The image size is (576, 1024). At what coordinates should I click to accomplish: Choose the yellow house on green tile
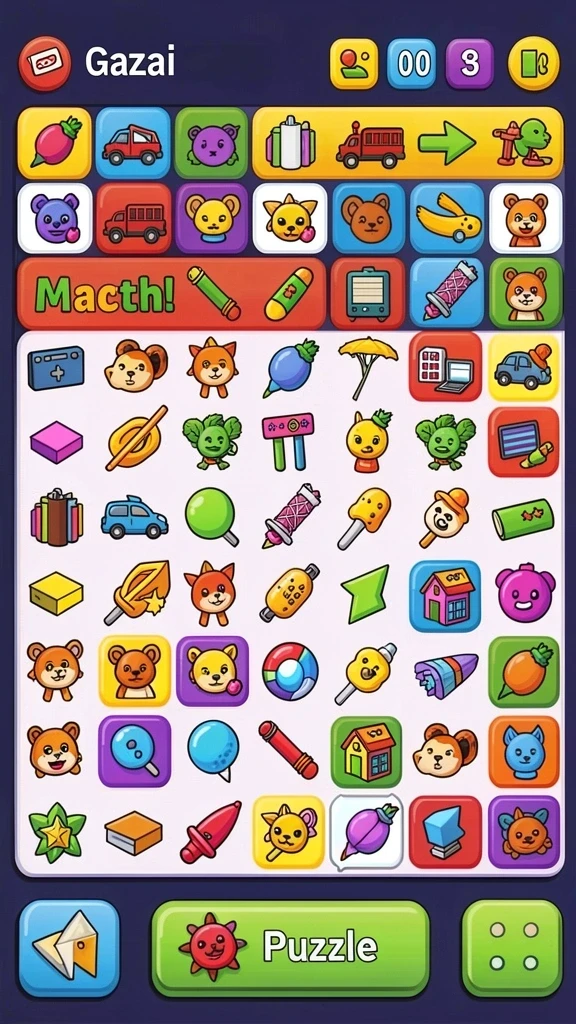pyautogui.click(x=366, y=752)
